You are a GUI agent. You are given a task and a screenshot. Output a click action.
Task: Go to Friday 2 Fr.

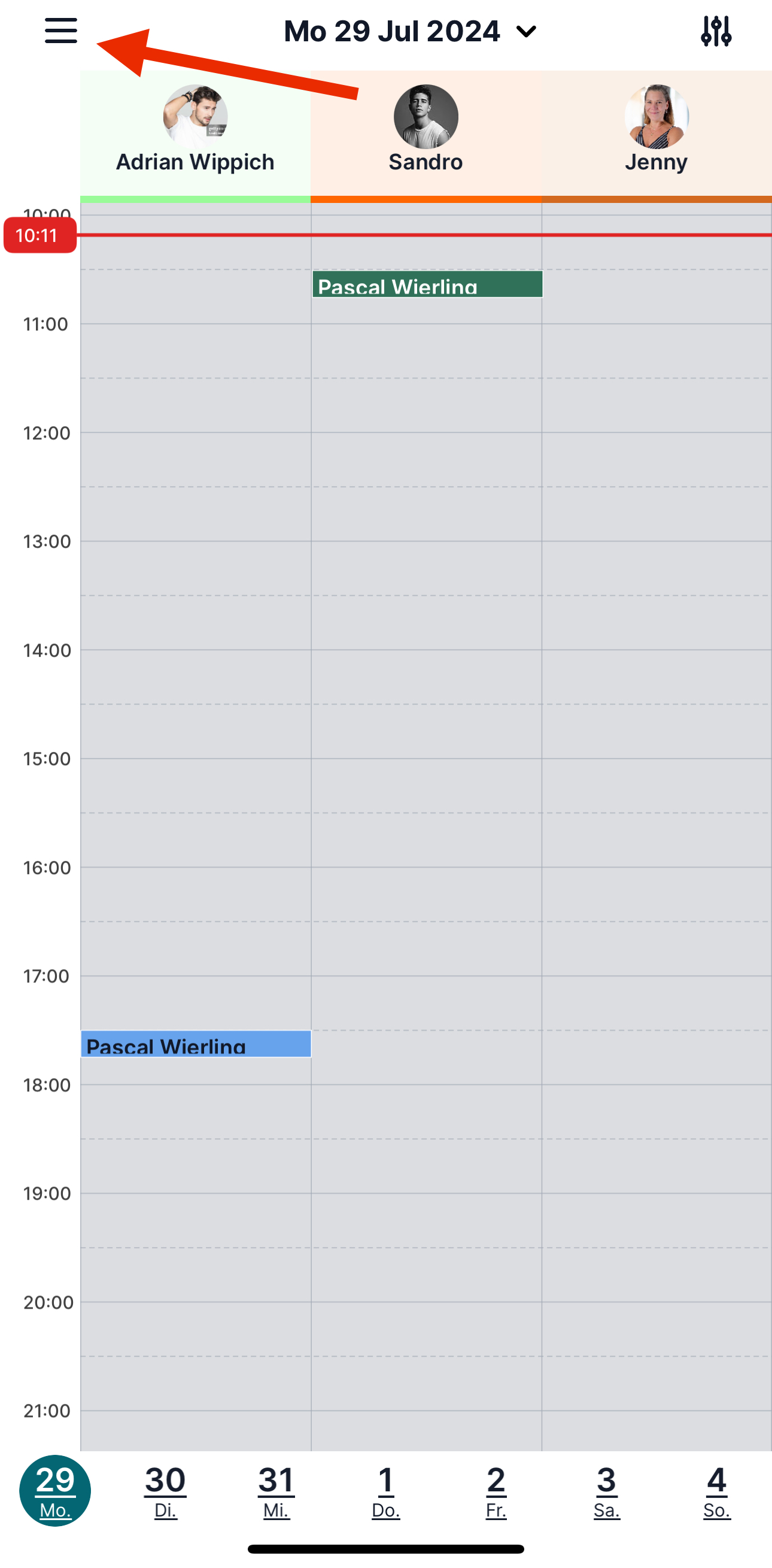(x=496, y=1491)
